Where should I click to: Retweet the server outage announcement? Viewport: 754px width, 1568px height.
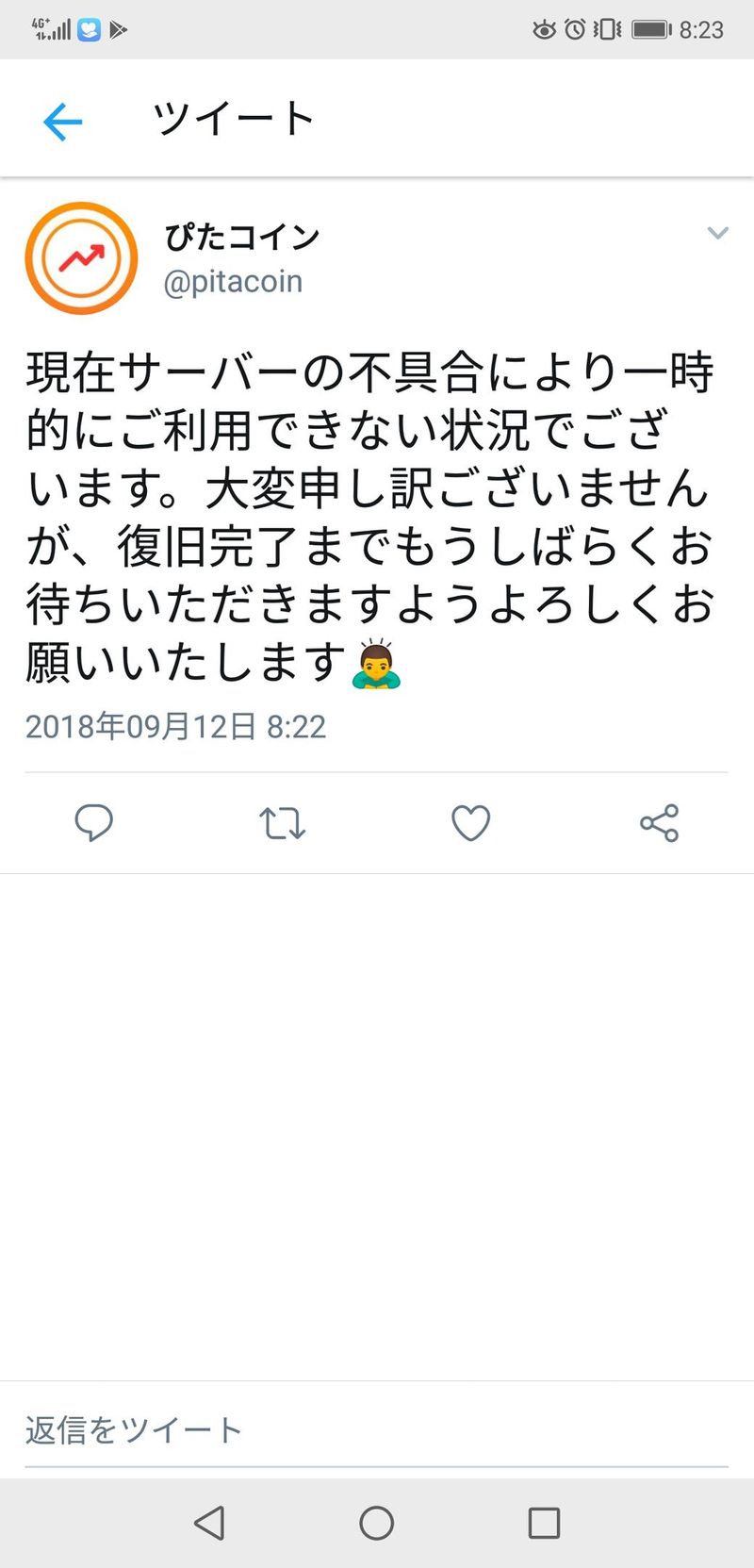pyautogui.click(x=283, y=823)
